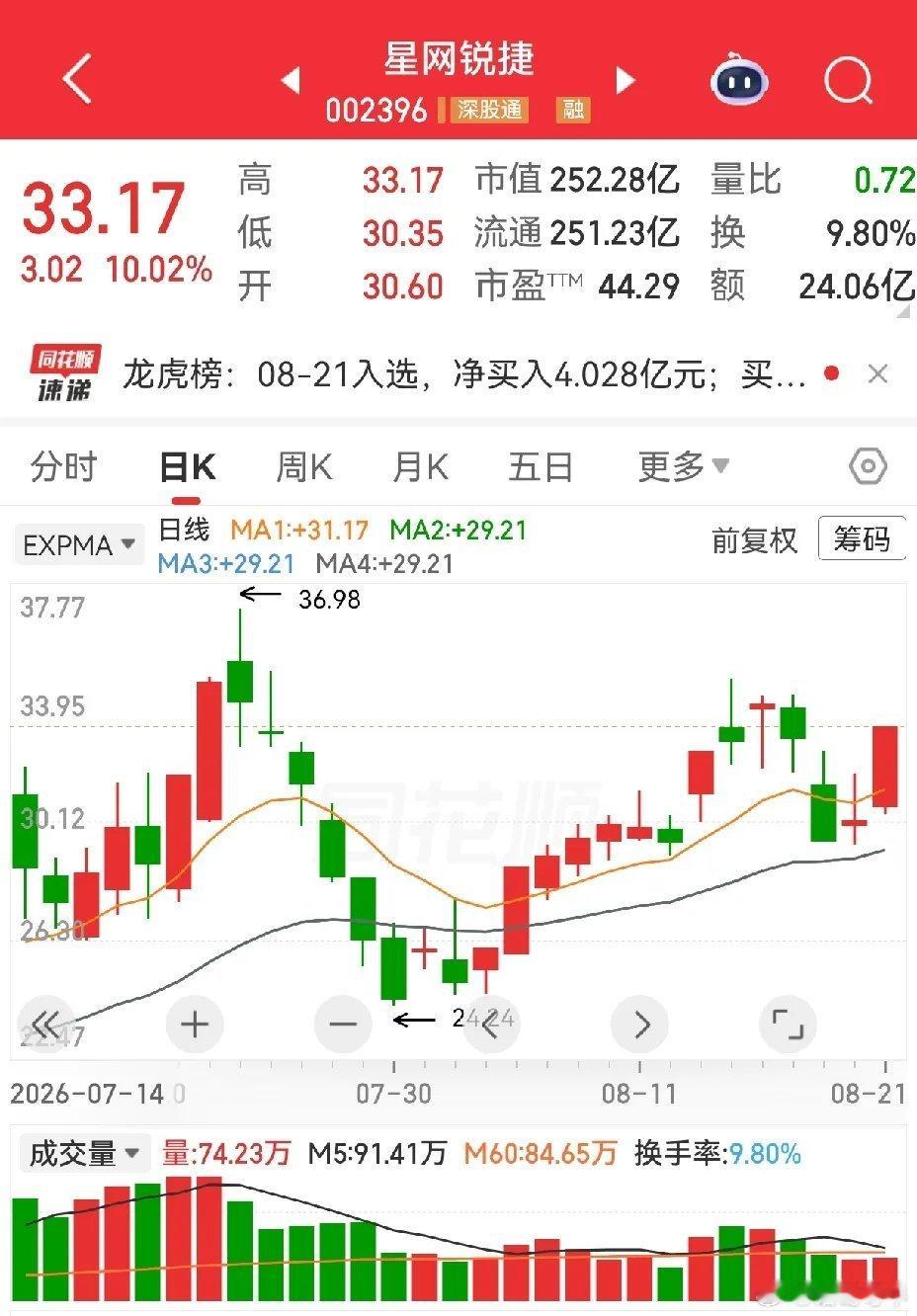Open stock search
Screen dimensions: 917x1316
click(x=848, y=78)
